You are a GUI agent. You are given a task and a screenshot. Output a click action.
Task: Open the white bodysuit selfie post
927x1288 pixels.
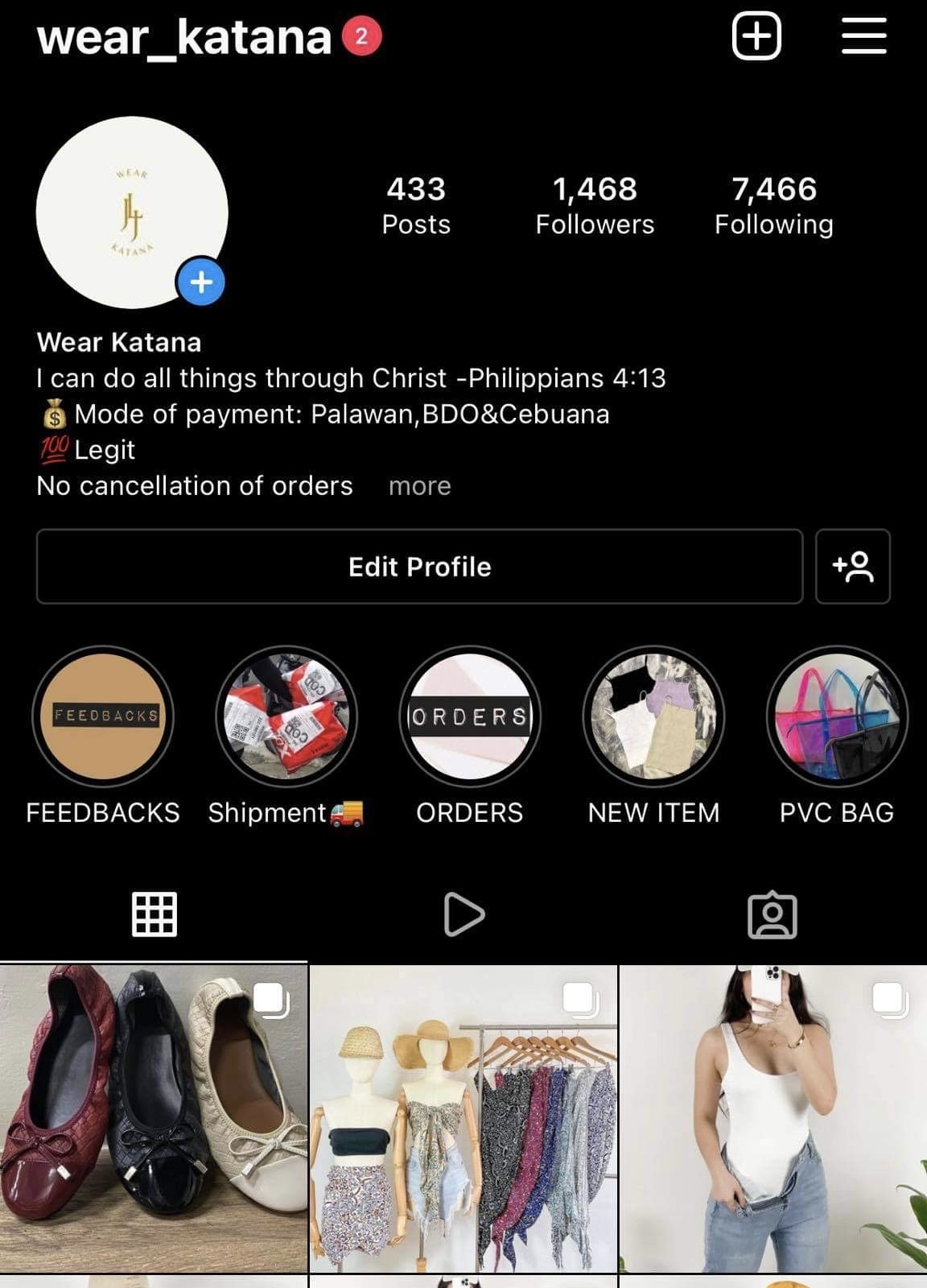772,1119
